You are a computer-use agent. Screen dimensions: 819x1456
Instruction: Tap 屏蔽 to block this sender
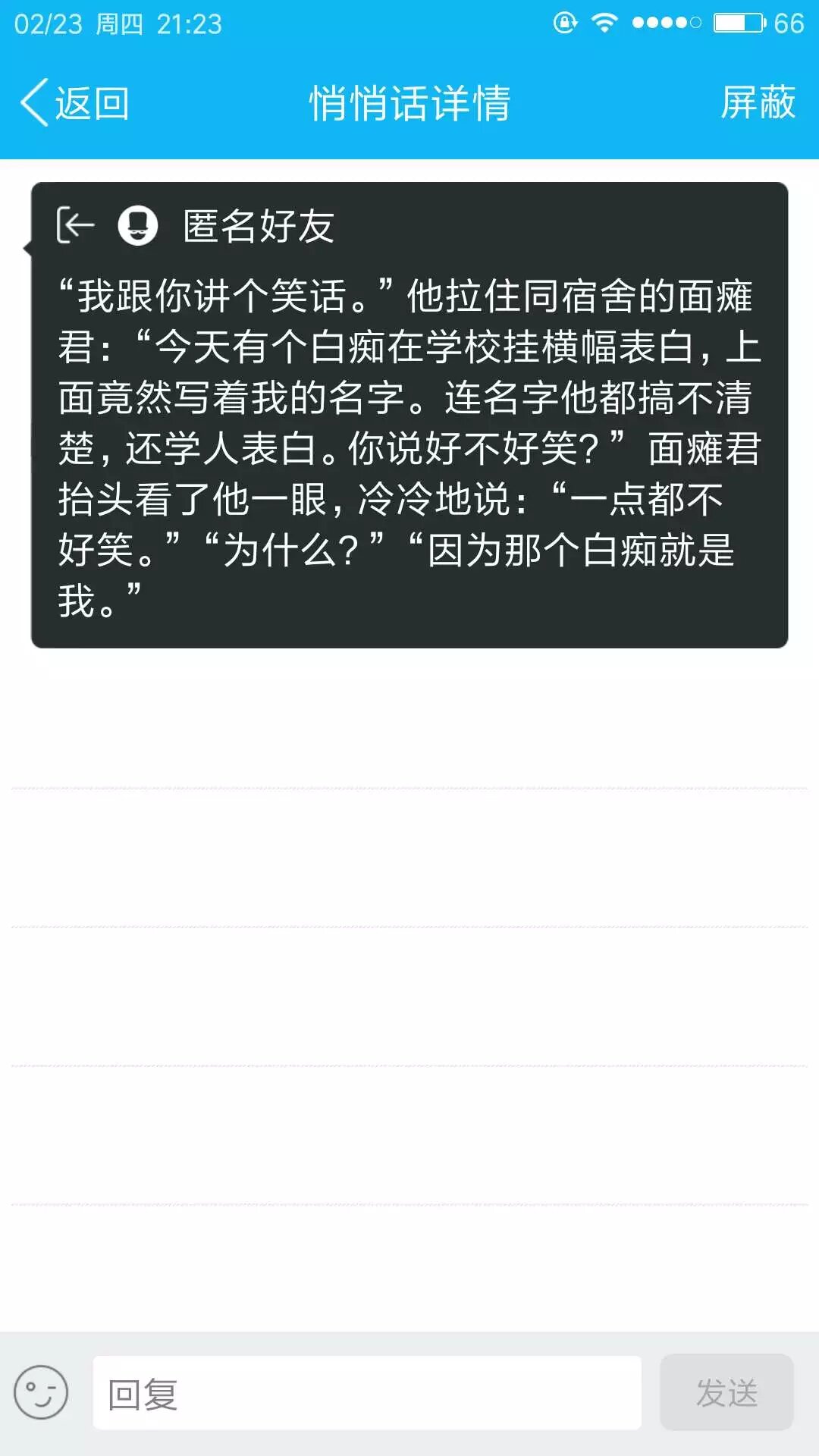[x=758, y=103]
